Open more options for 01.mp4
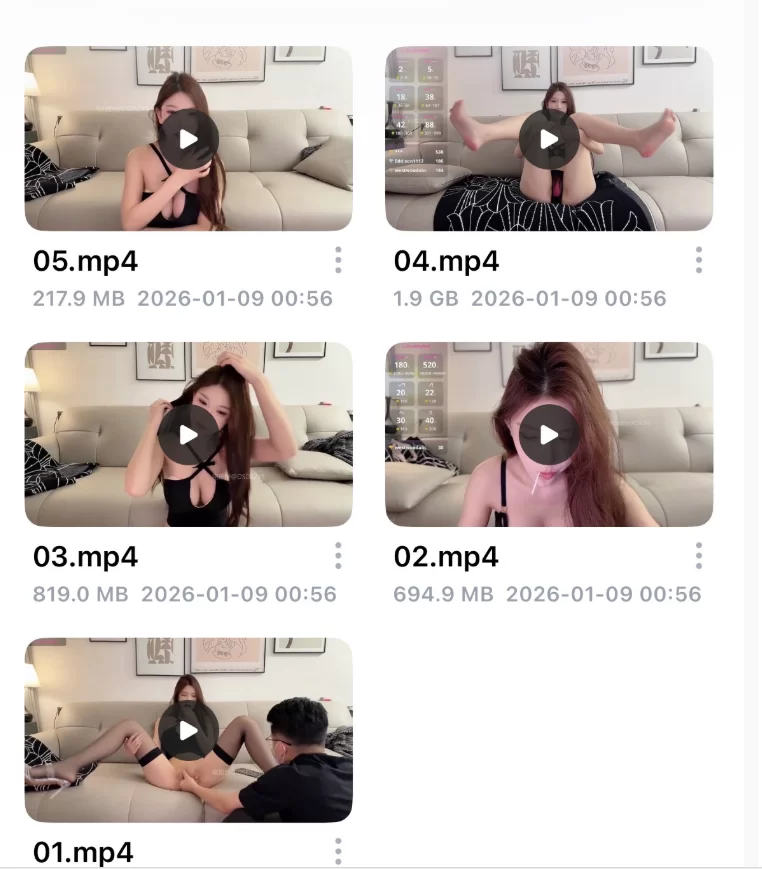The image size is (762, 869). (338, 851)
